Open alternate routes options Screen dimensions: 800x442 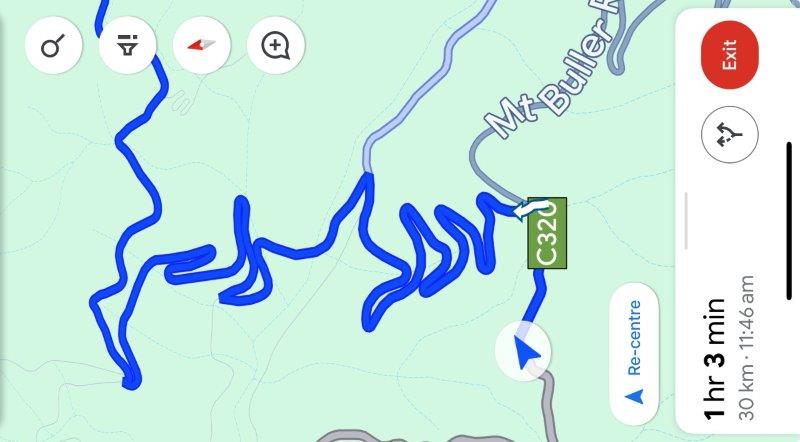pos(730,134)
